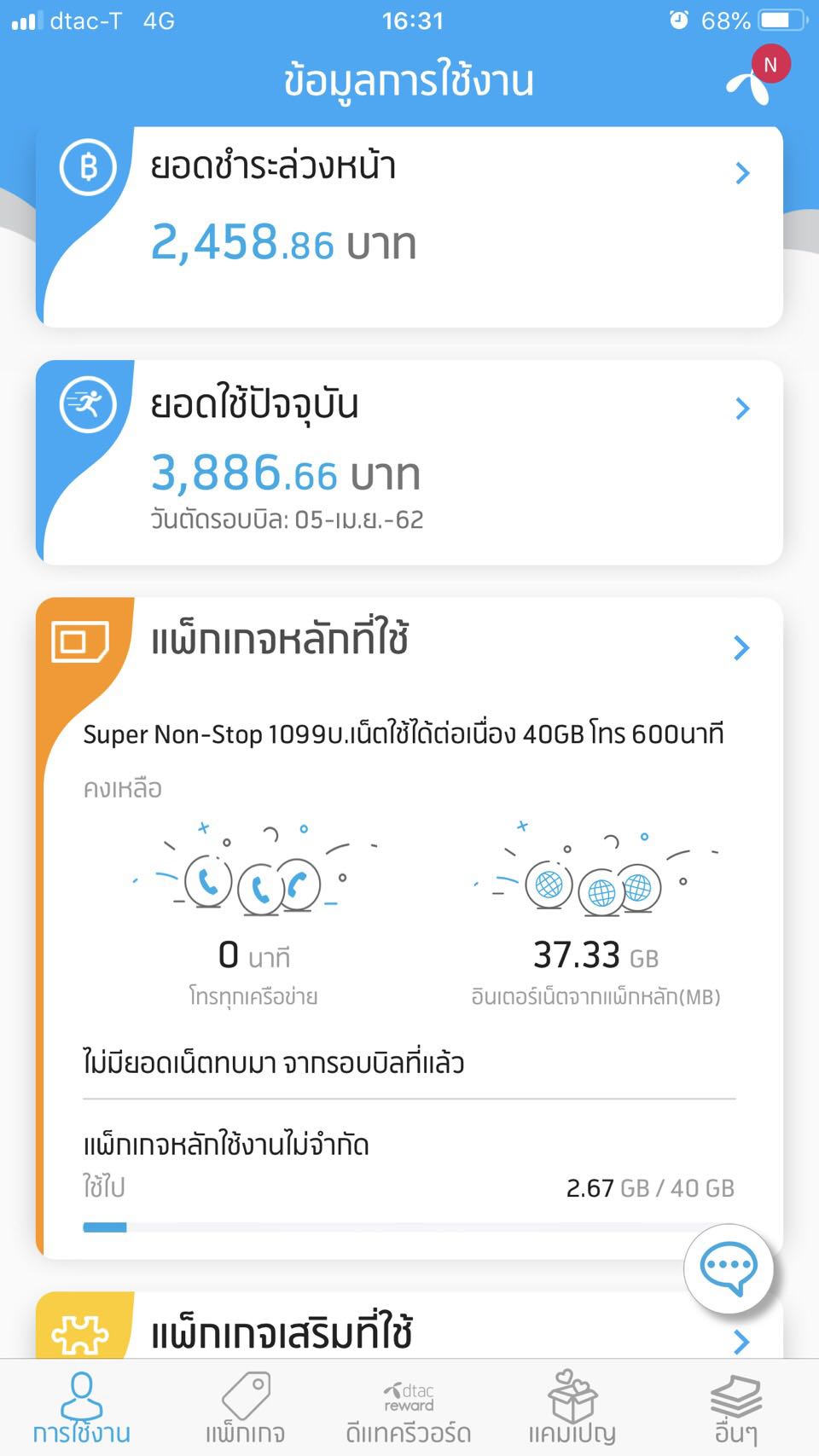Select the แคมเปญ tab
This screenshot has height=1456, width=819.
pyautogui.click(x=572, y=1408)
